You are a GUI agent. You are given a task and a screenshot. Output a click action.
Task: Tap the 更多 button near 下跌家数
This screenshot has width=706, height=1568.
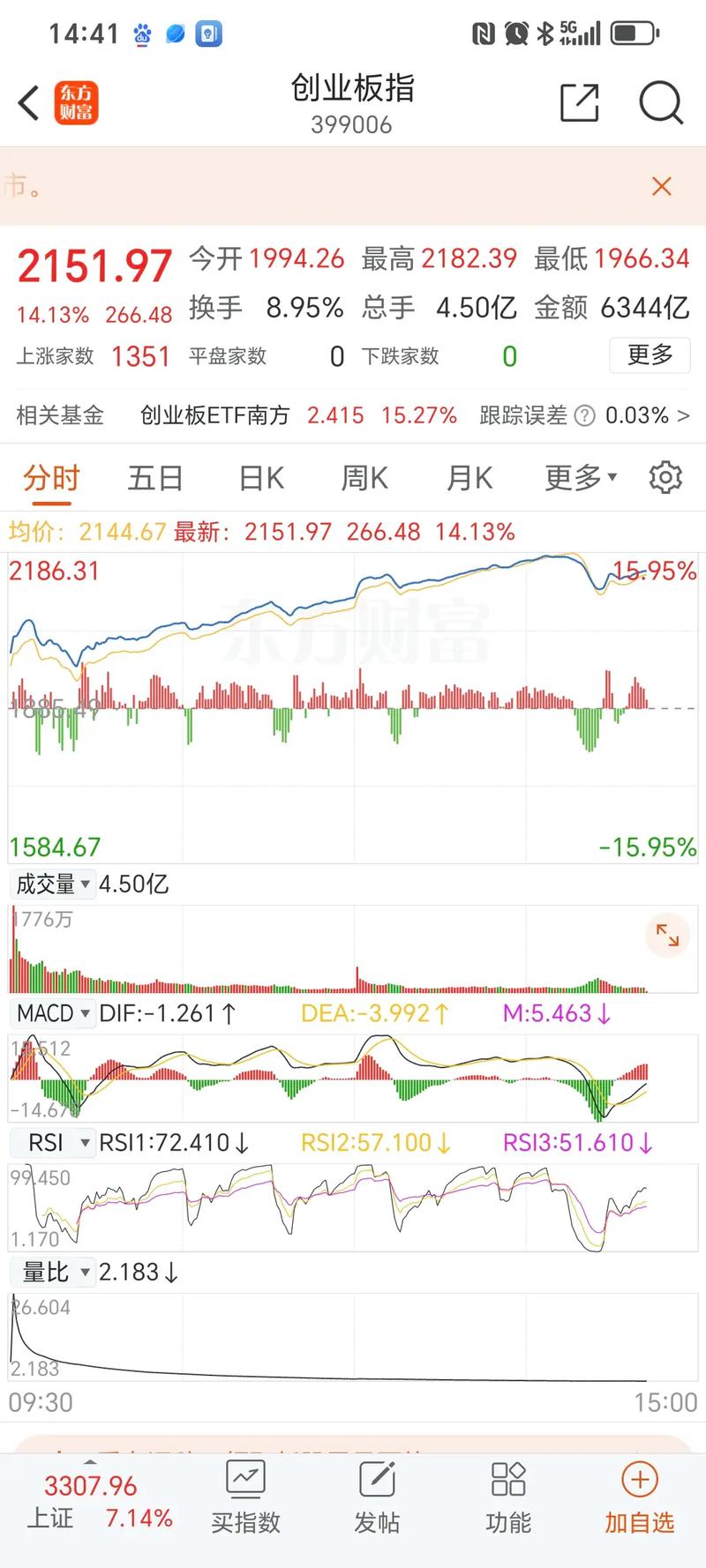[x=650, y=355]
